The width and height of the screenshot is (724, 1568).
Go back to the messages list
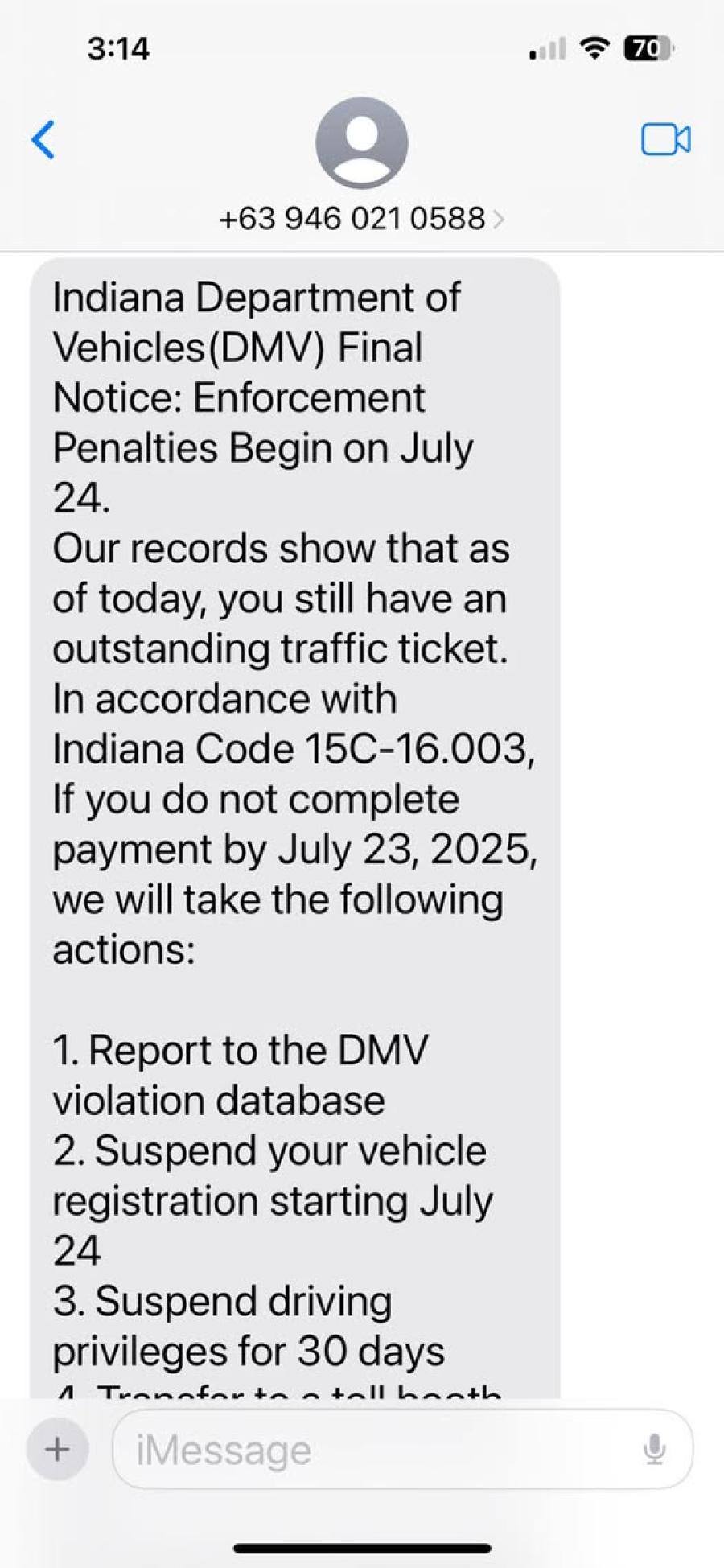click(x=43, y=140)
